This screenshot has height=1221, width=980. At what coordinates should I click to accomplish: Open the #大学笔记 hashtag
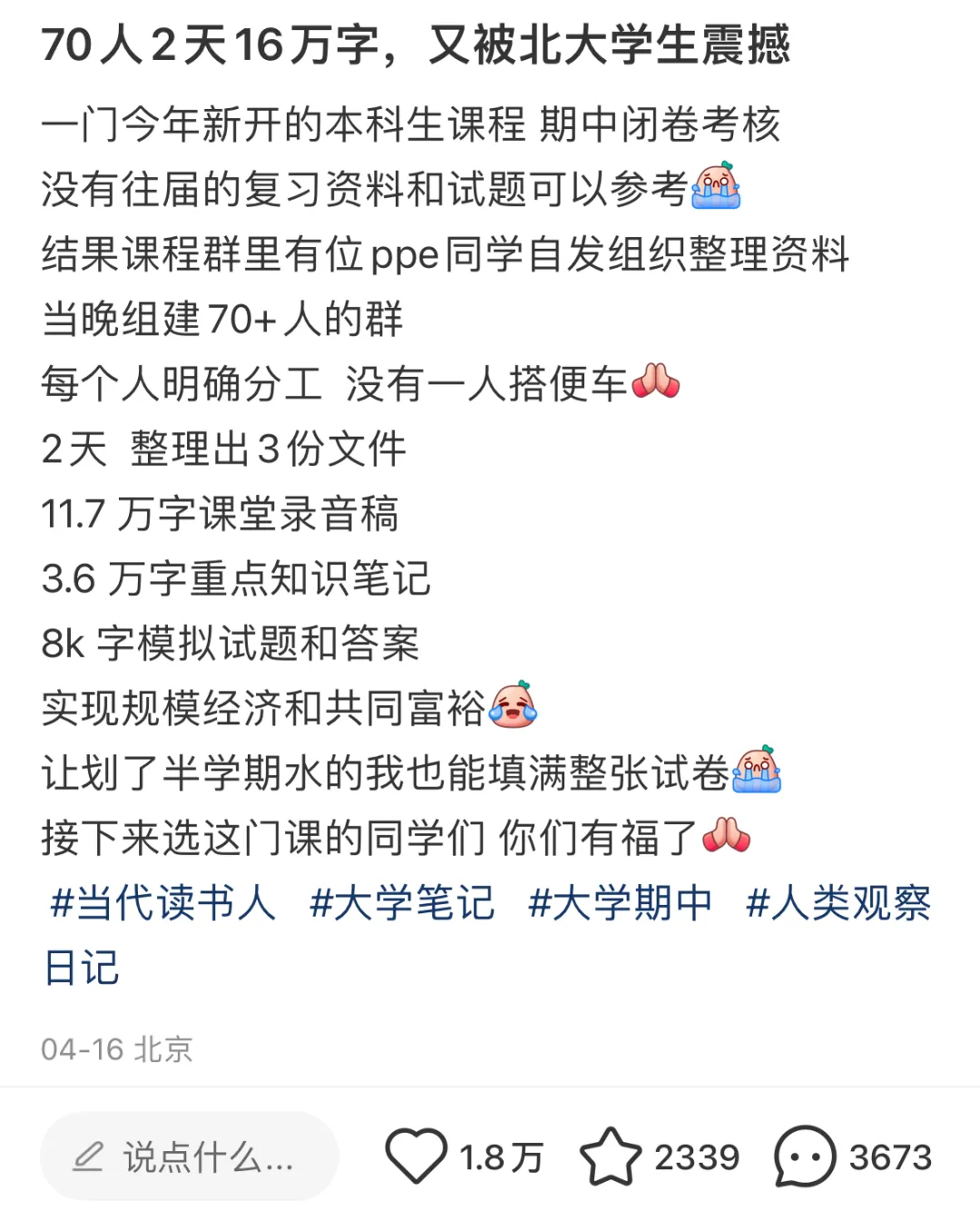click(402, 903)
